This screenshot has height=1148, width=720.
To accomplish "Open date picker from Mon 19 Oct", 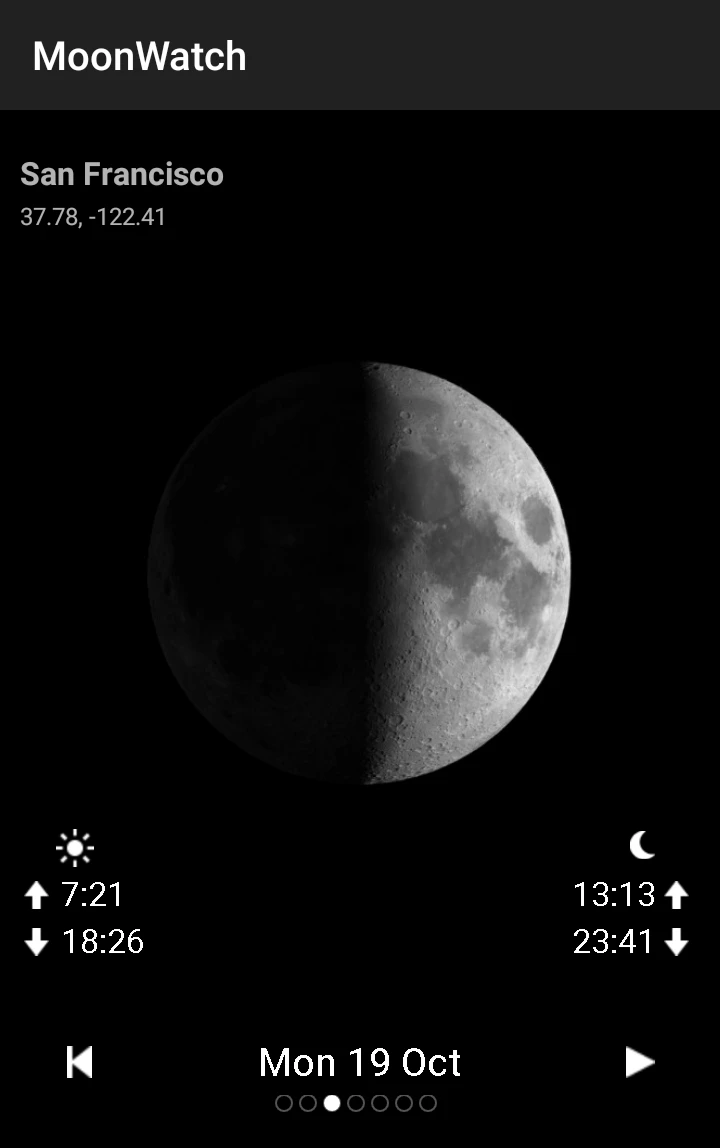I will [x=360, y=1062].
